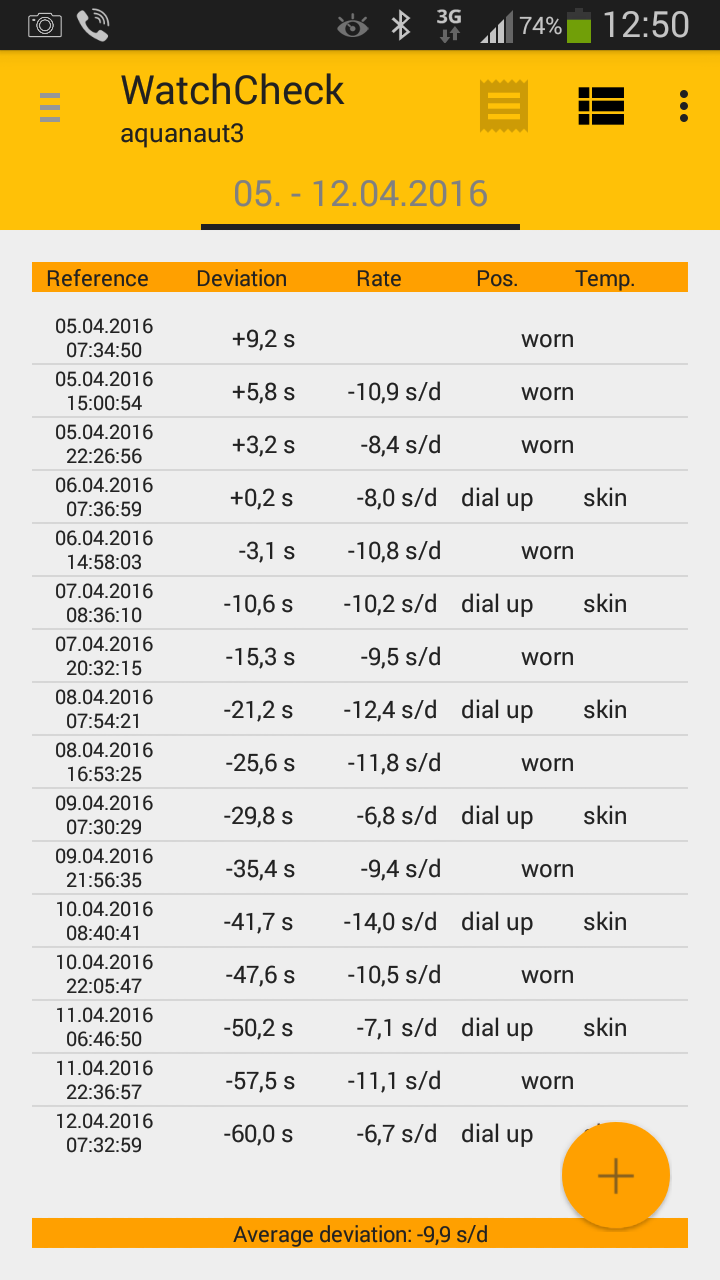Open the 10.04.2016 08:40:41 entry
Image resolution: width=720 pixels, height=1280 pixels.
(360, 921)
